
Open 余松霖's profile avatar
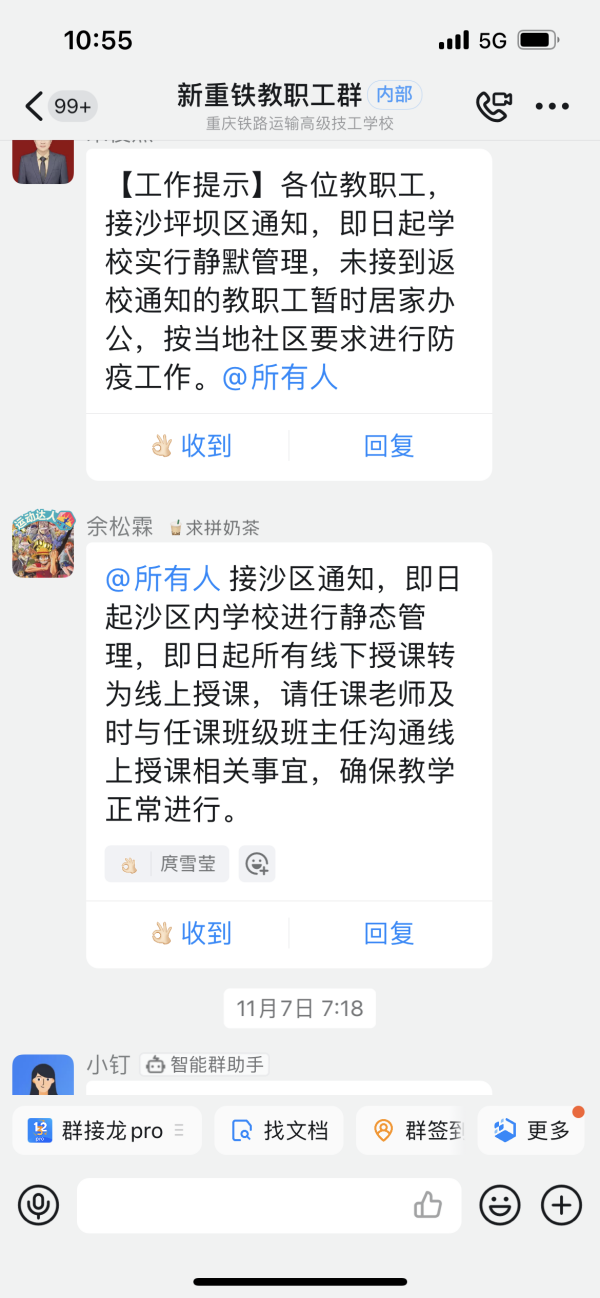click(x=43, y=546)
